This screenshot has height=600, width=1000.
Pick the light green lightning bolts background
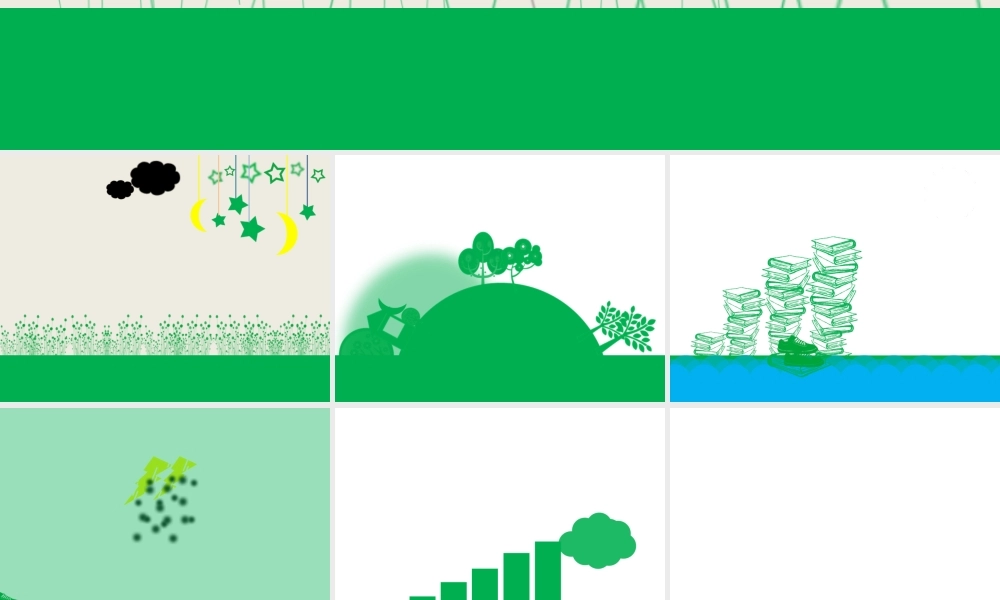click(165, 503)
